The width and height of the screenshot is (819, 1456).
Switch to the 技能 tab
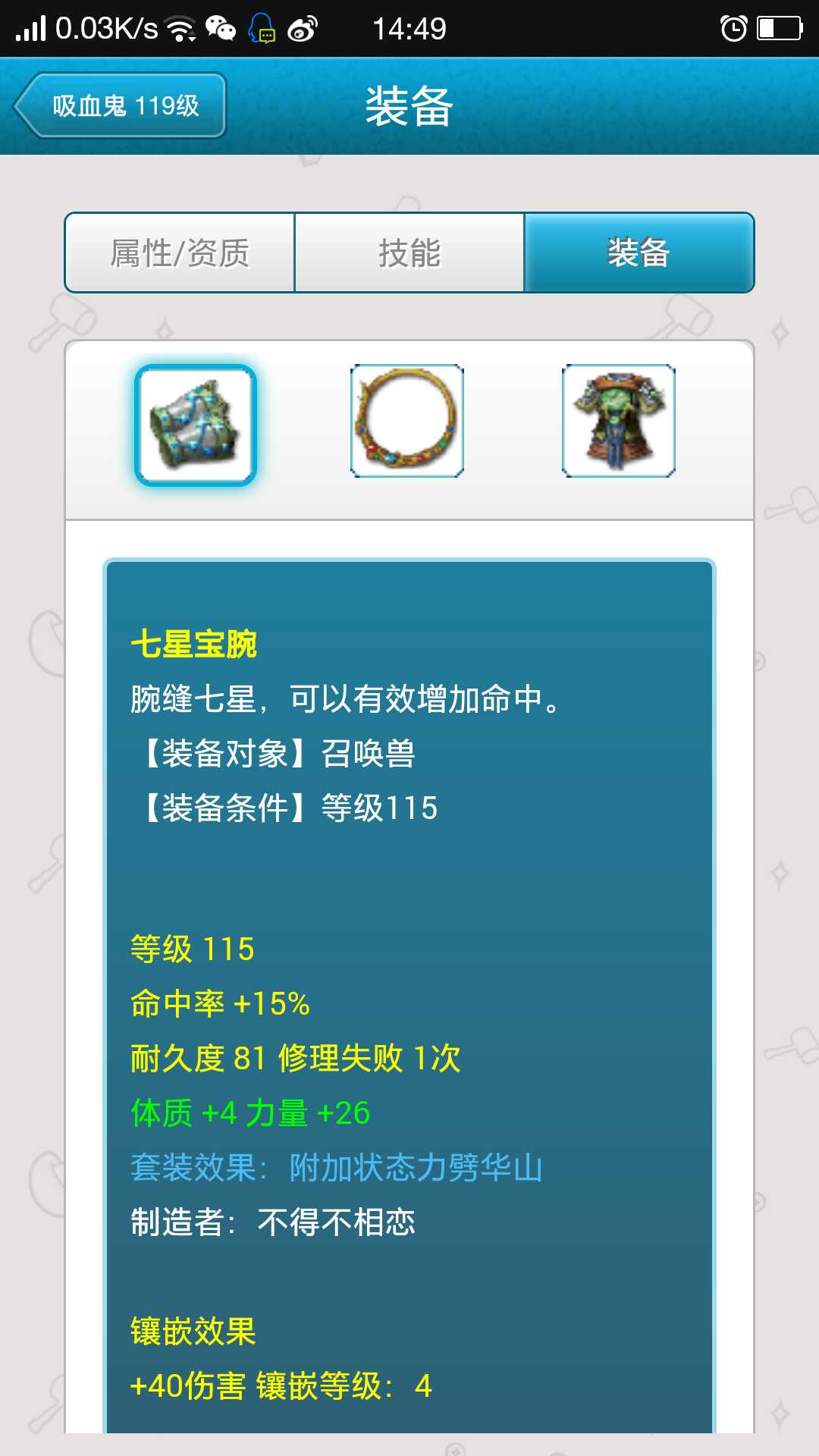[x=409, y=253]
